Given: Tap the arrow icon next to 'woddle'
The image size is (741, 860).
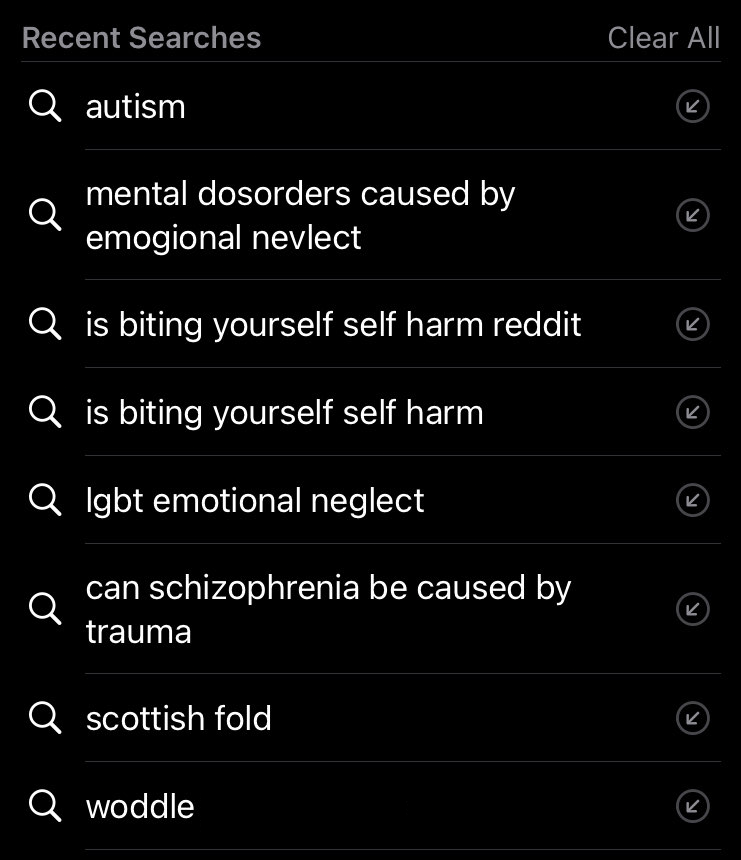Looking at the screenshot, I should (692, 806).
